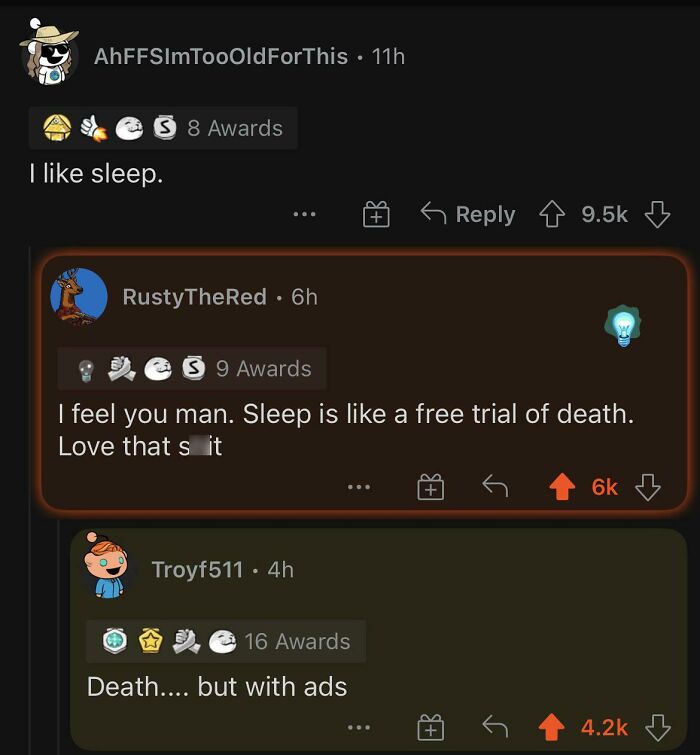Open Troyf511's profile
This screenshot has width=700, height=755.
pyautogui.click(x=197, y=569)
